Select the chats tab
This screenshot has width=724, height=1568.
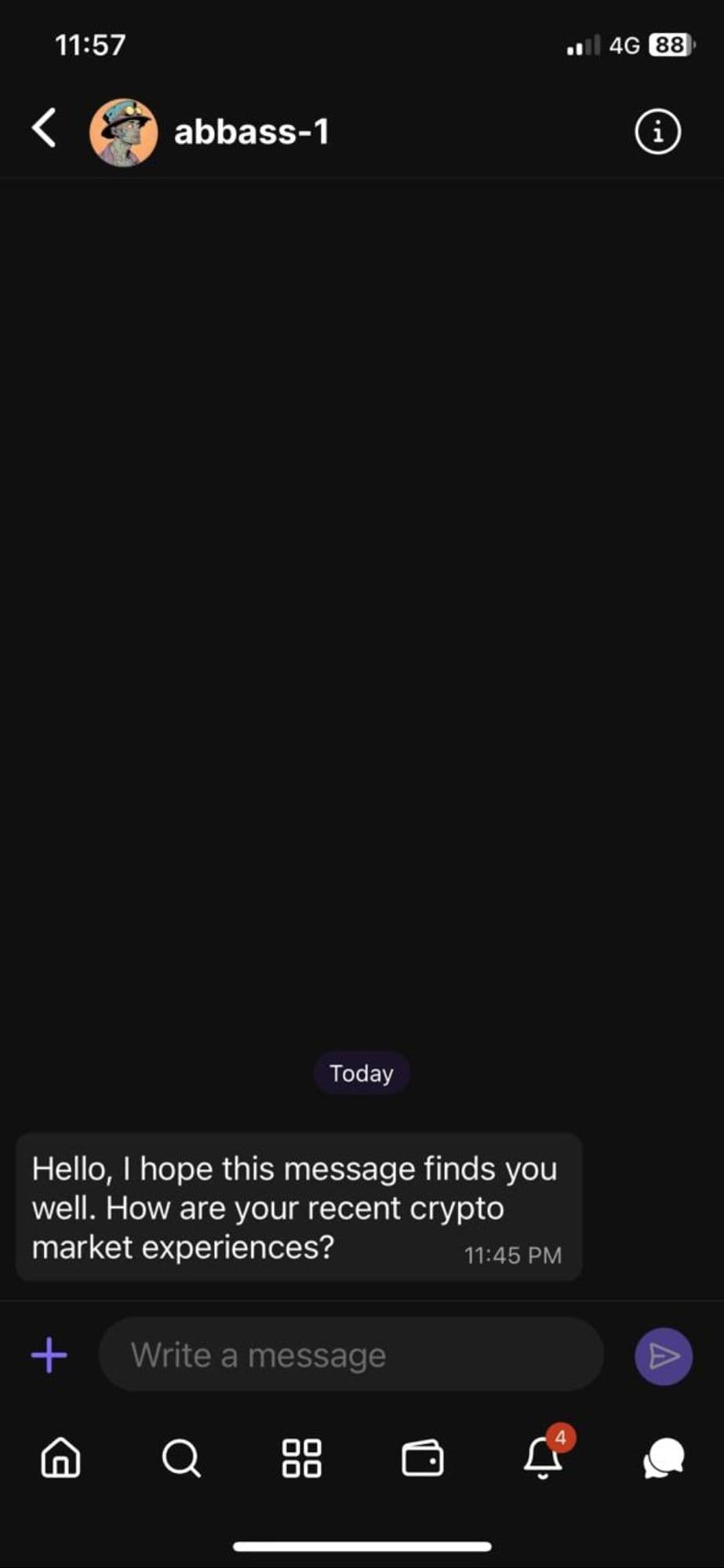(x=664, y=1458)
